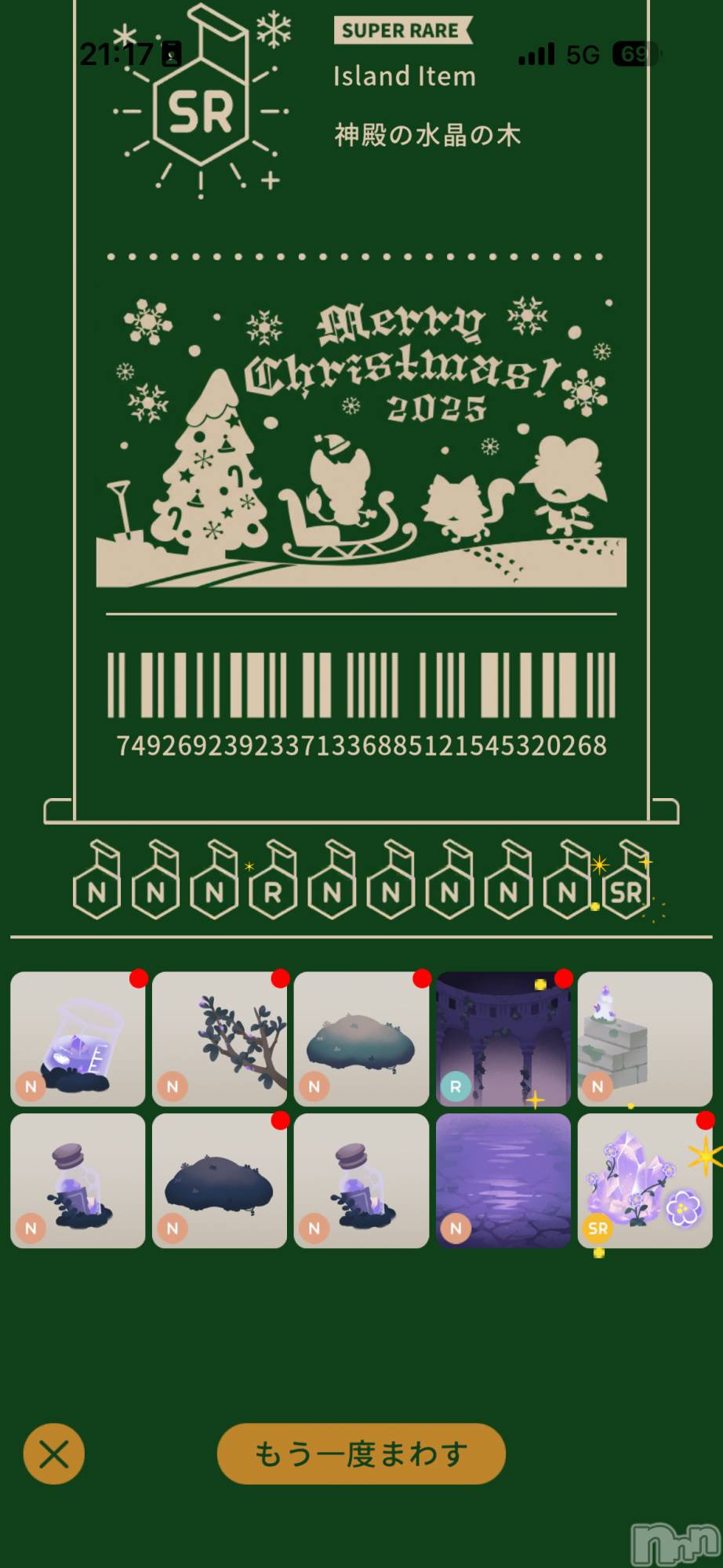Close the gacha result screen
Screen dimensions: 723x1568
pyautogui.click(x=54, y=1454)
